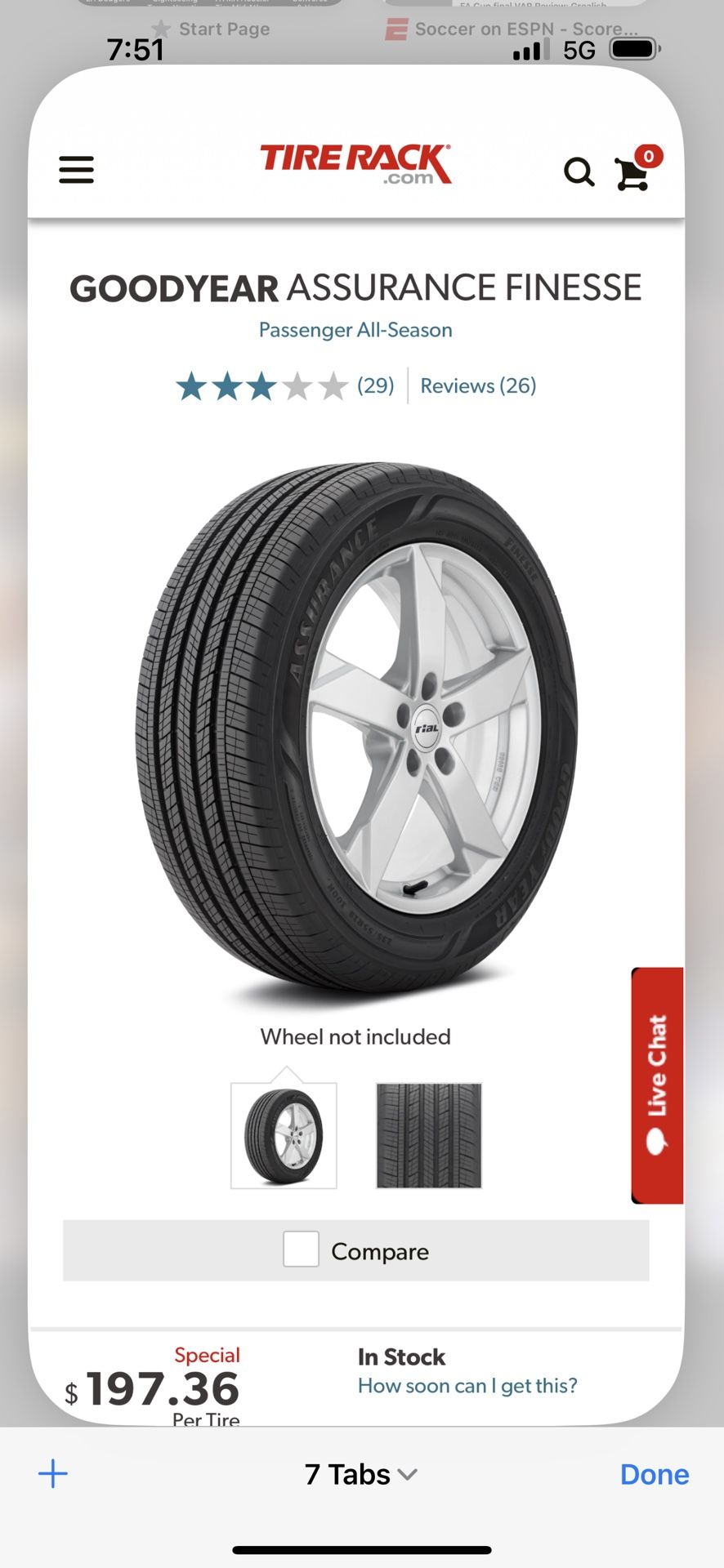Select the tread pattern thumbnail
The height and width of the screenshot is (1568, 724).
coord(428,1135)
